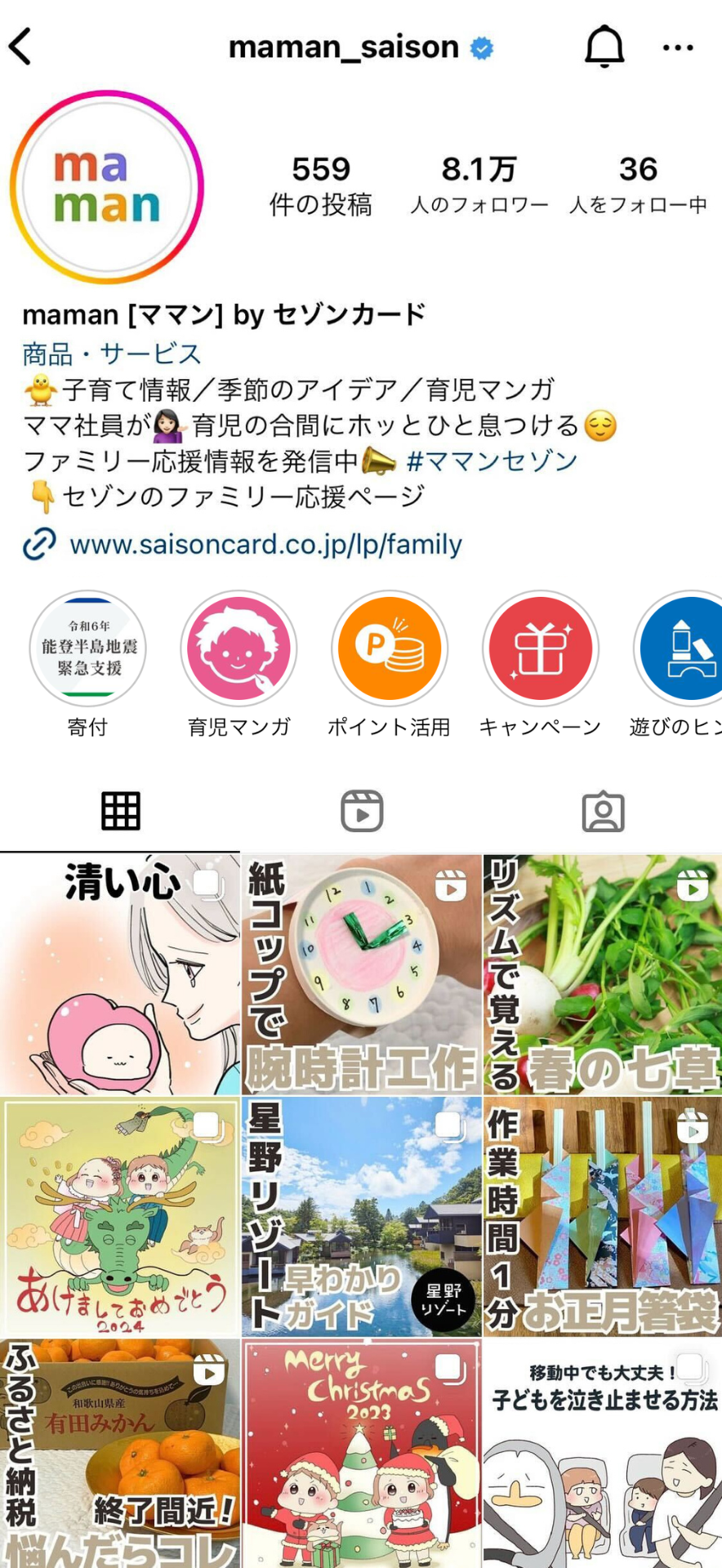Go back using the top-left arrow
Viewport: 722px width, 1568px height.
point(21,47)
